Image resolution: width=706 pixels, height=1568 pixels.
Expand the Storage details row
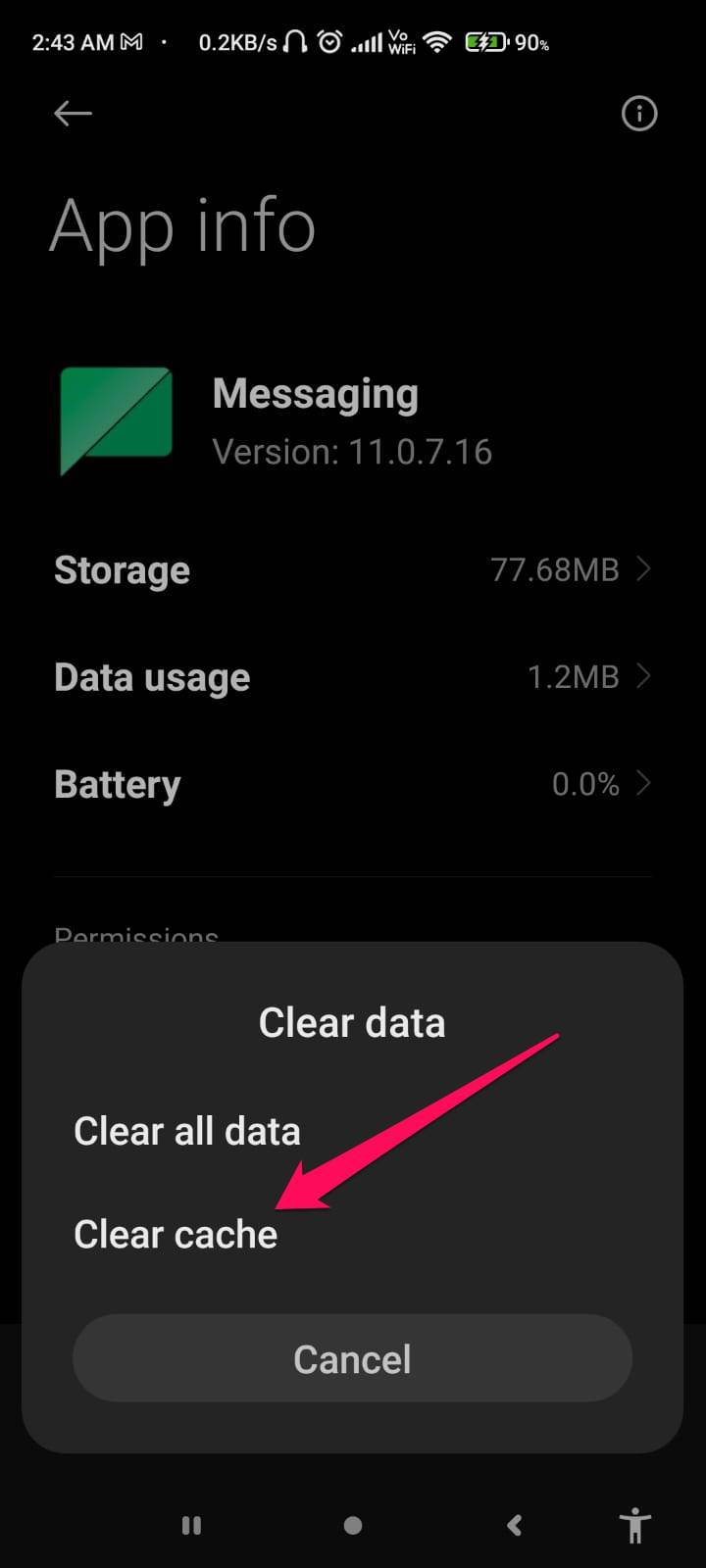point(353,569)
